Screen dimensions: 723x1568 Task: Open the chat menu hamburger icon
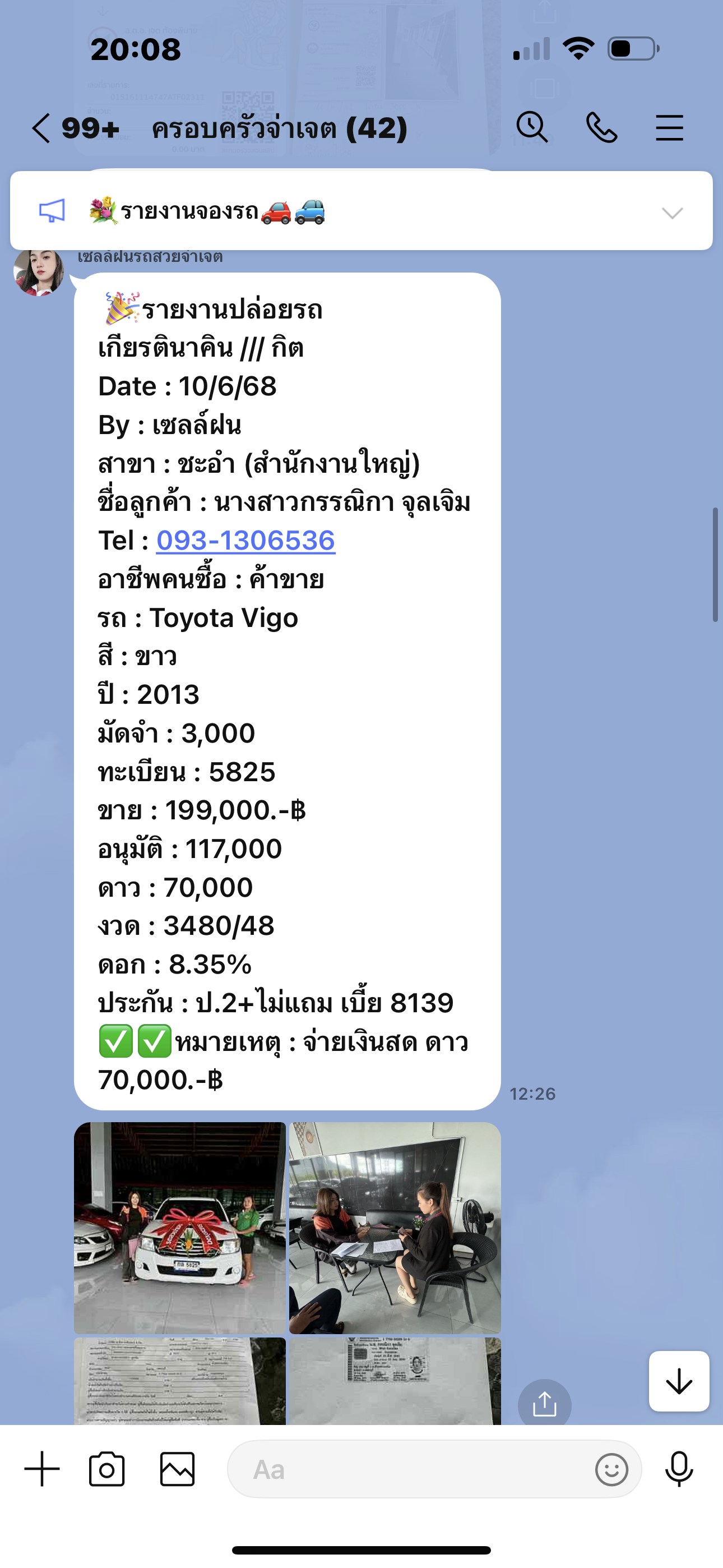pyautogui.click(x=669, y=128)
